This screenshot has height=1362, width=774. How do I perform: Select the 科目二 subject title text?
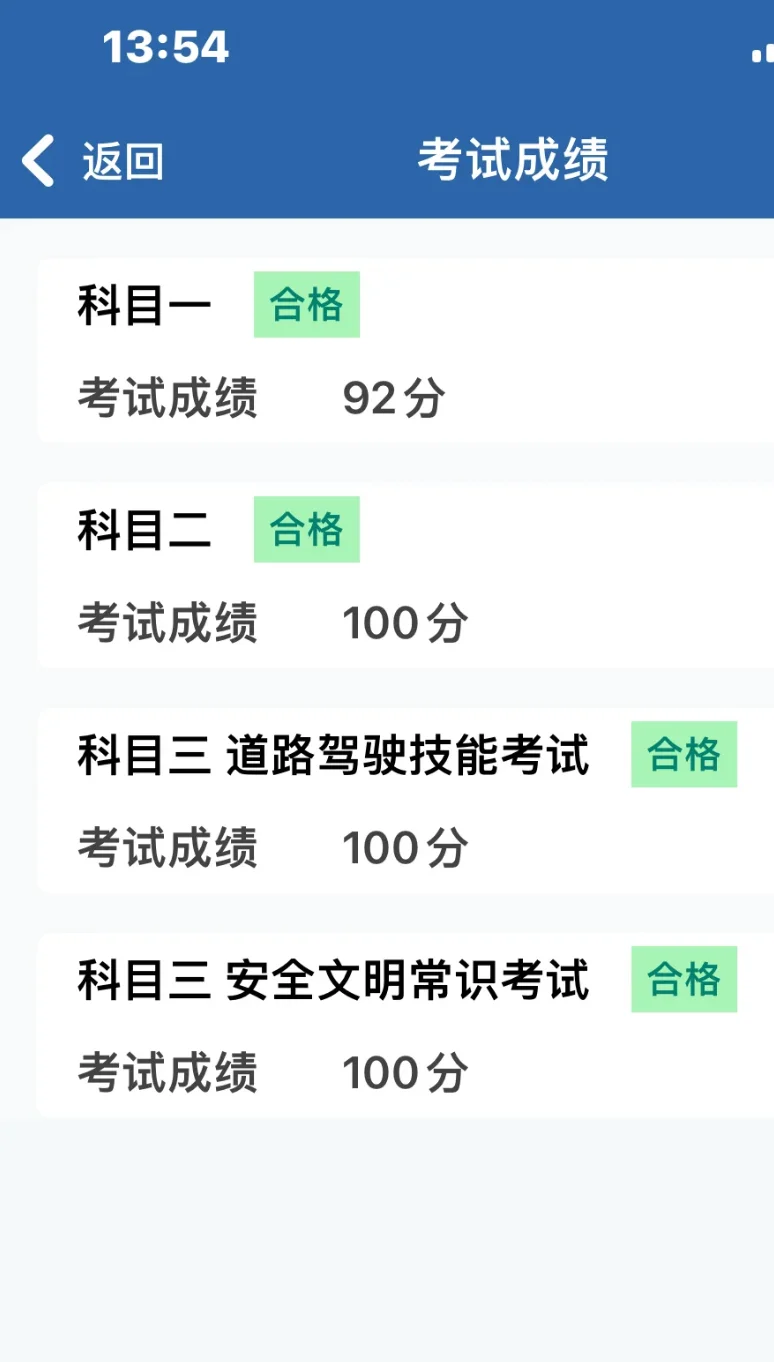click(146, 529)
